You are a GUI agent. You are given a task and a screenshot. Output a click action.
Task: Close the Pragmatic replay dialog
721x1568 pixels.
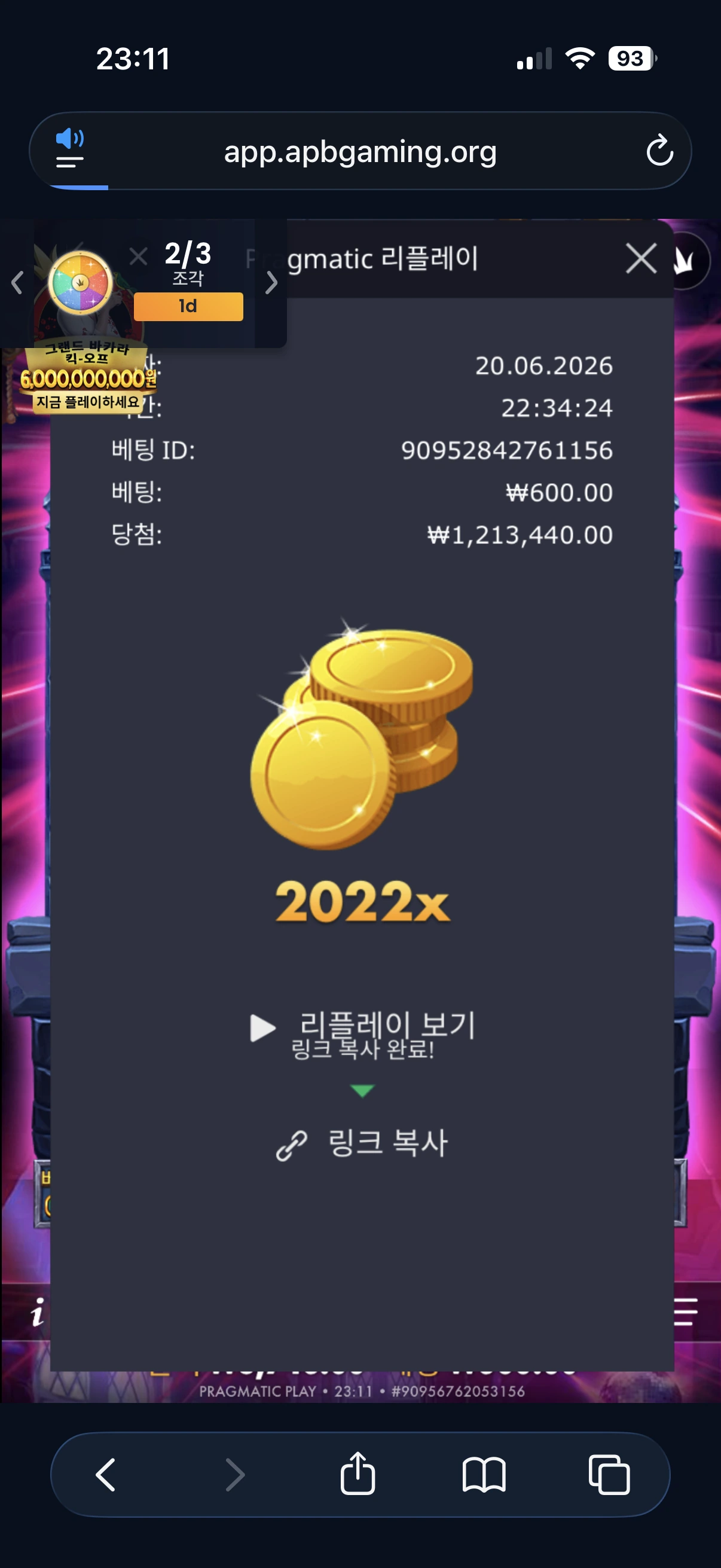641,259
